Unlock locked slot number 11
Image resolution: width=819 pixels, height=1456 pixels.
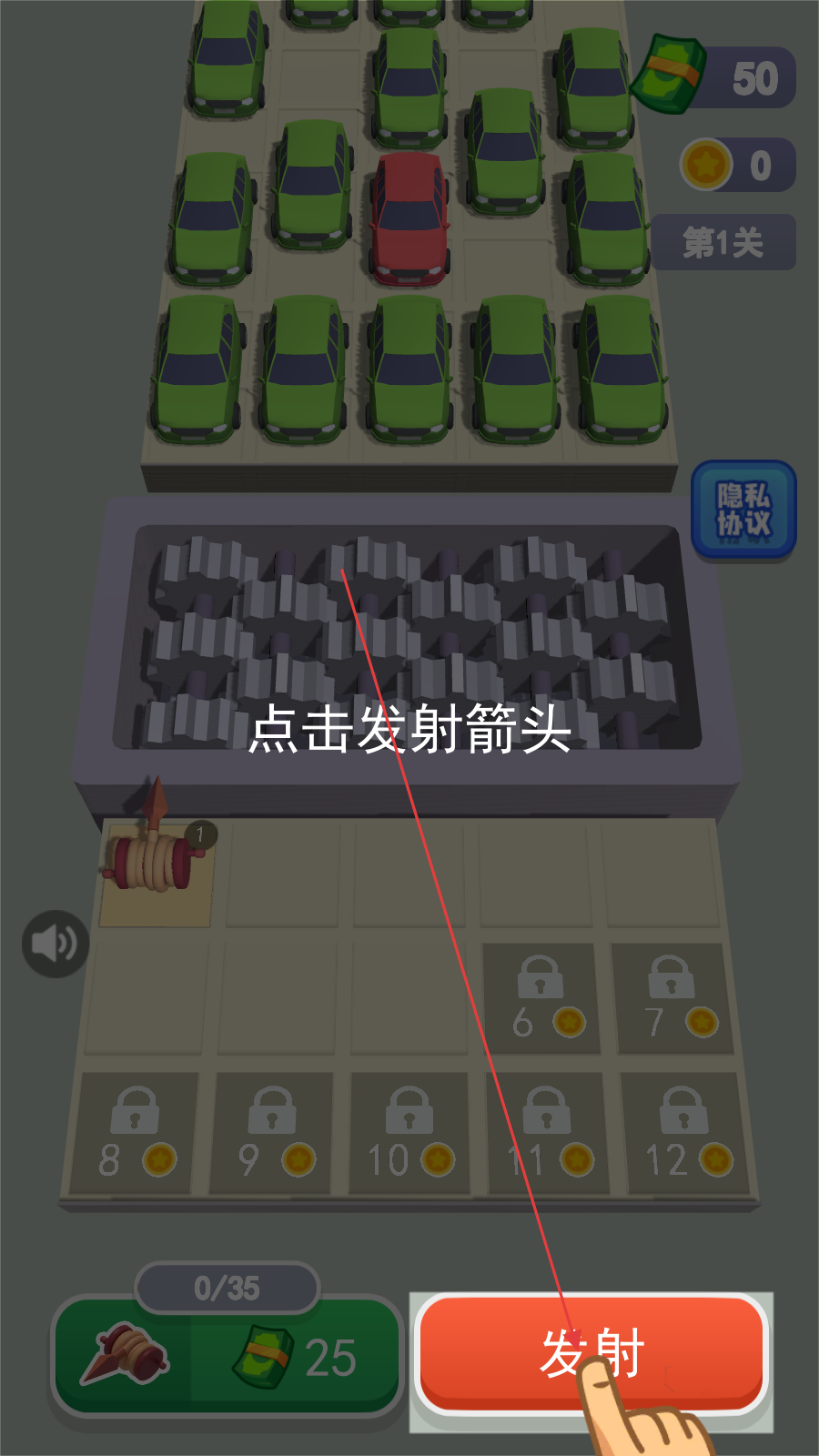click(548, 1133)
